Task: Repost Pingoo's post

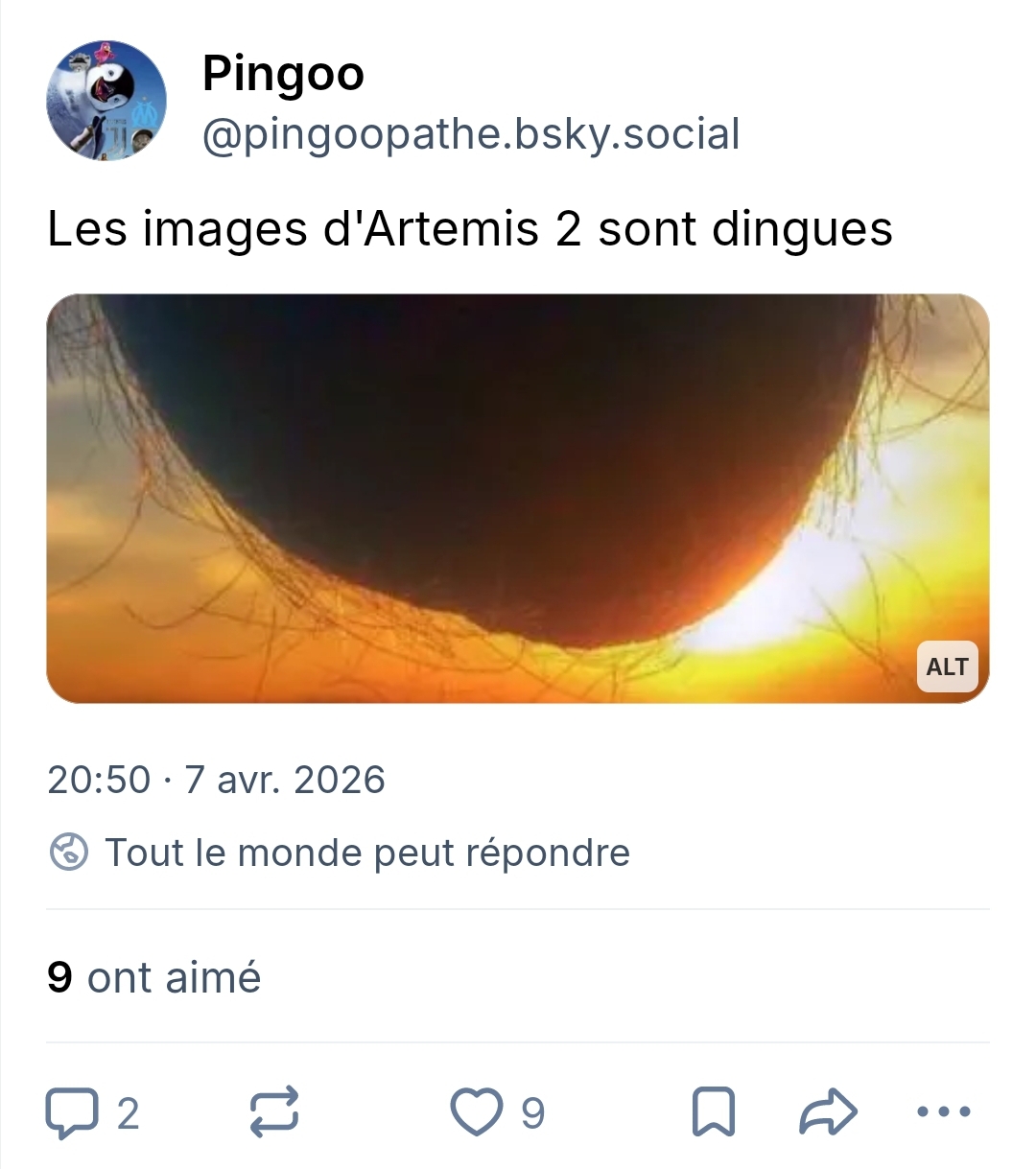Action: pyautogui.click(x=274, y=1112)
